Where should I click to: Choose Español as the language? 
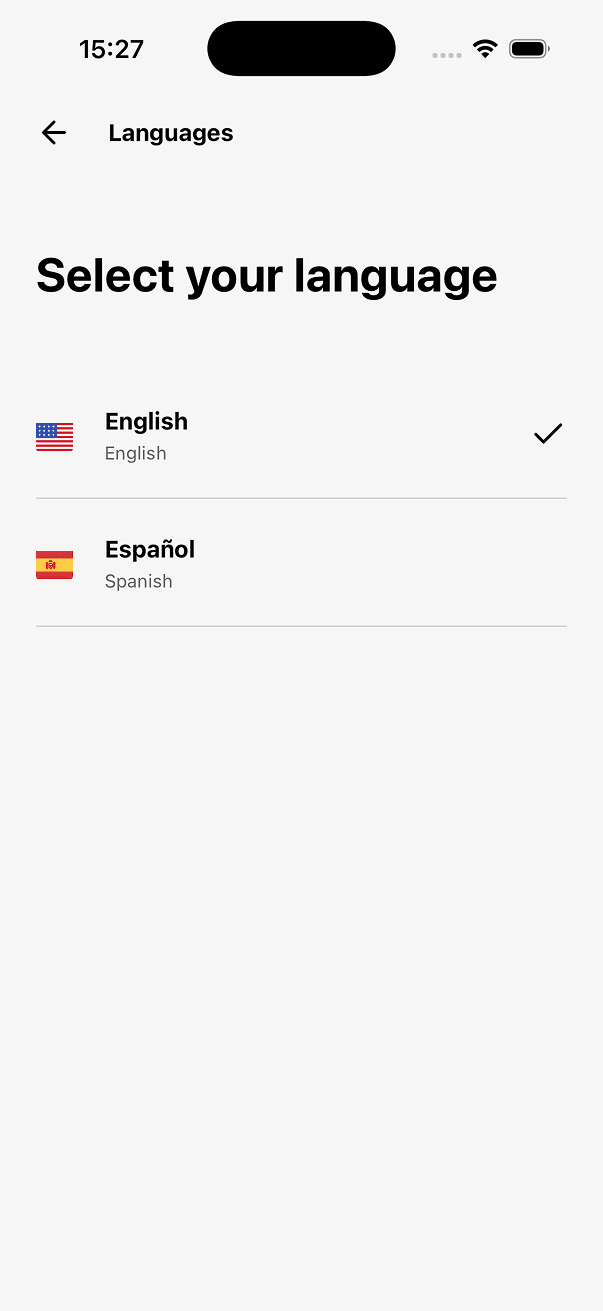(x=300, y=564)
